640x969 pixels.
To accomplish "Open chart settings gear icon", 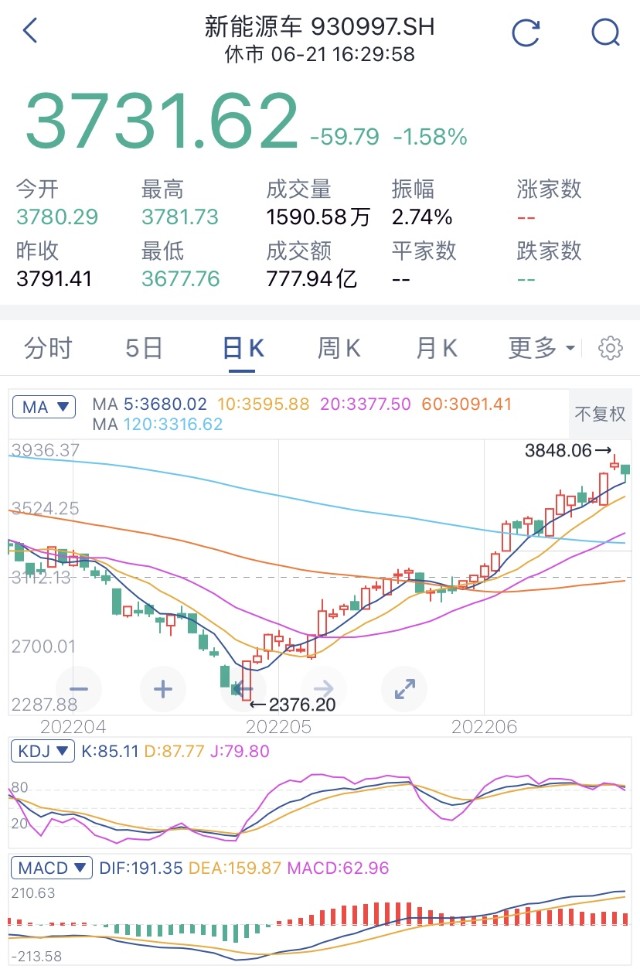I will click(610, 348).
